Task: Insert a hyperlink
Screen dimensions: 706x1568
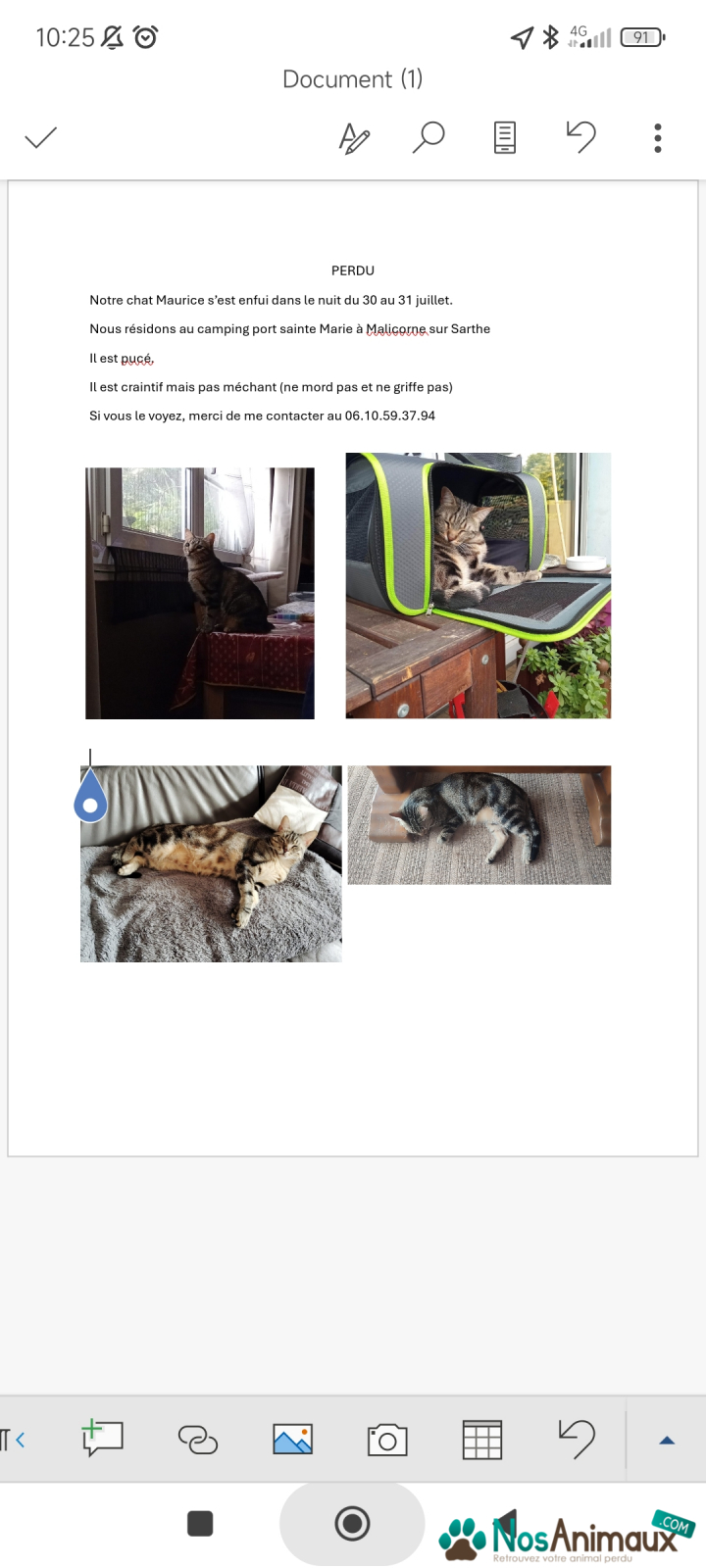Action: click(198, 1439)
